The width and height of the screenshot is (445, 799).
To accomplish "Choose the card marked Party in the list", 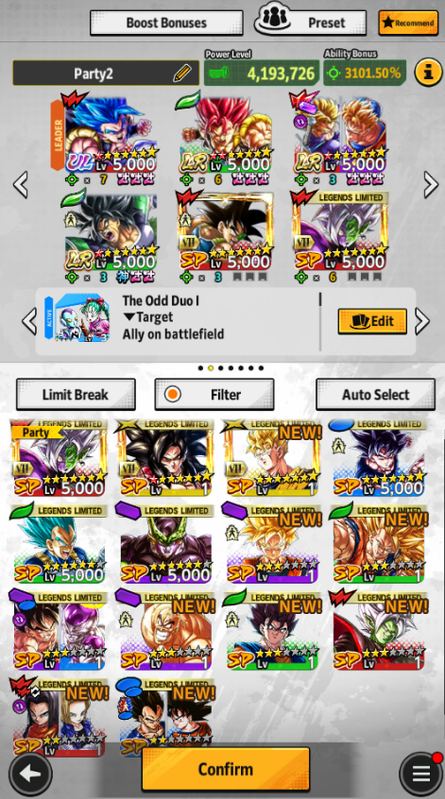I will click(x=58, y=458).
